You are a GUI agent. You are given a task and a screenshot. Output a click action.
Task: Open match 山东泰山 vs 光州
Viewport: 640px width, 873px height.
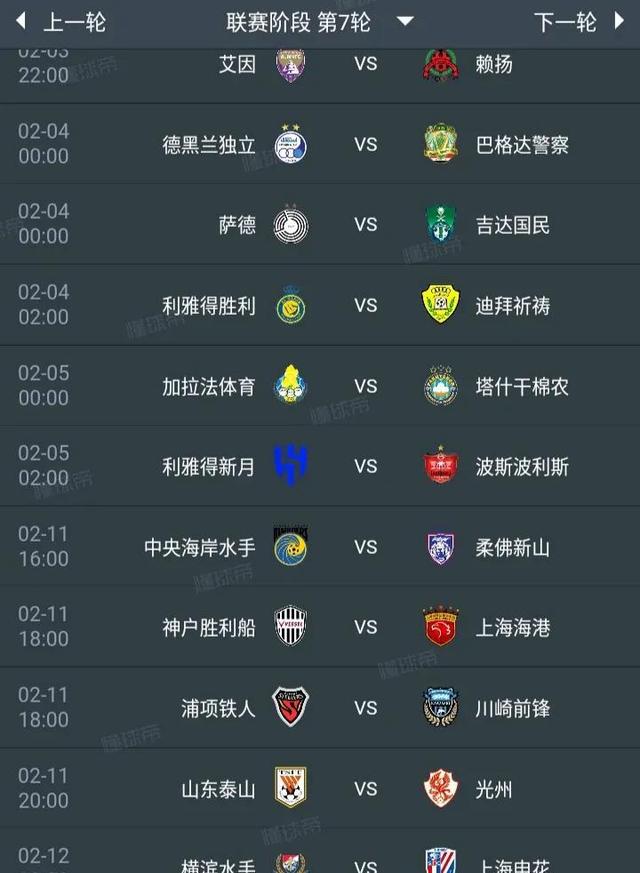coord(365,788)
